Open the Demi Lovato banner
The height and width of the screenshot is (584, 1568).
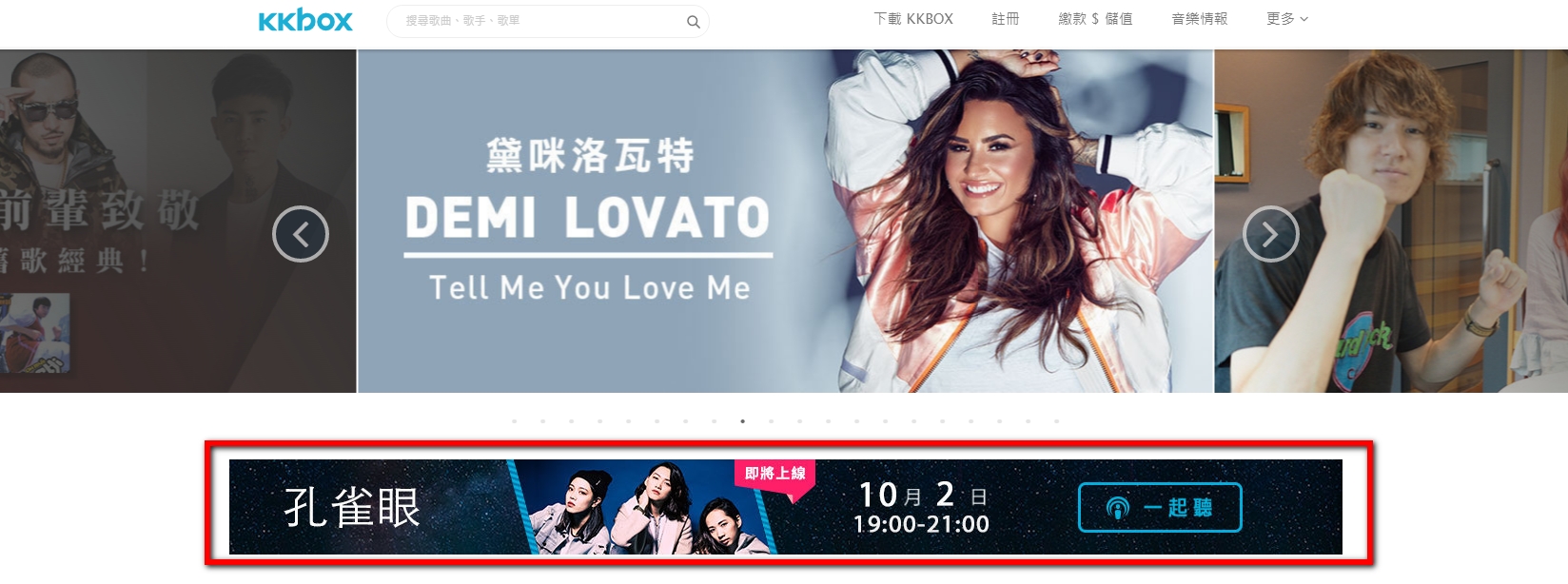[x=784, y=221]
